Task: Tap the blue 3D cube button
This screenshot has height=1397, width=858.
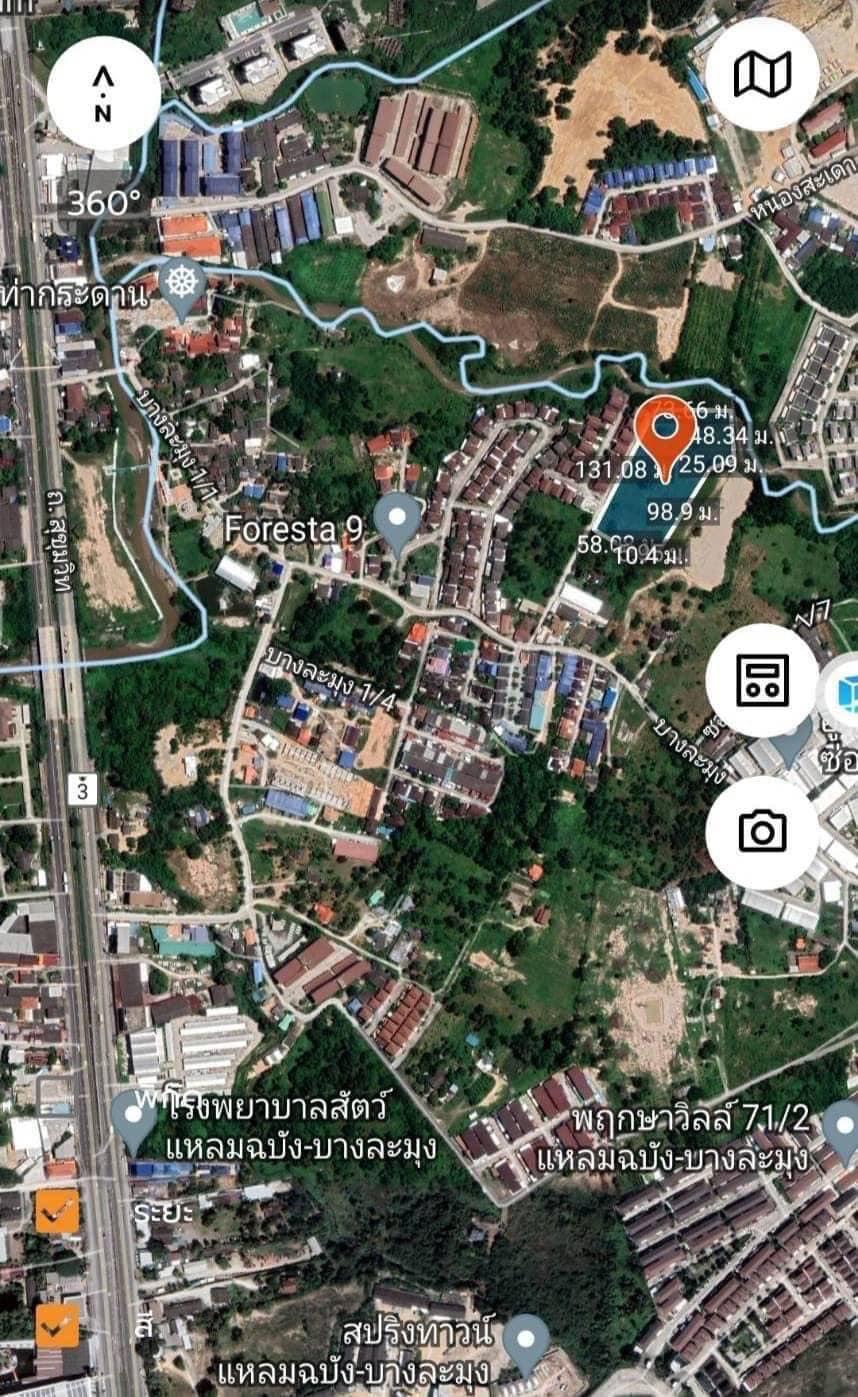Action: (843, 693)
